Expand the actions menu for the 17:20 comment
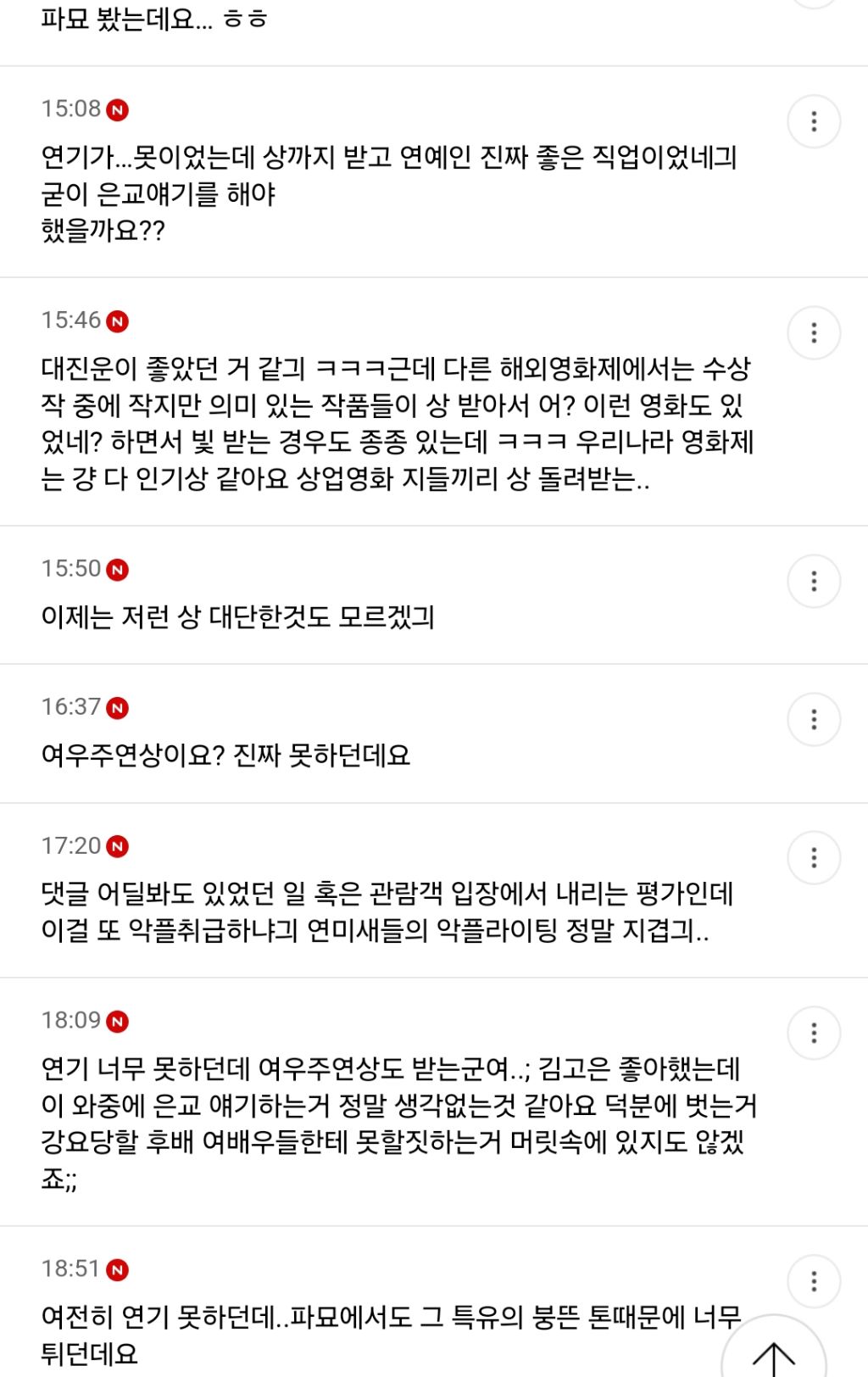868x1377 pixels. [x=815, y=856]
